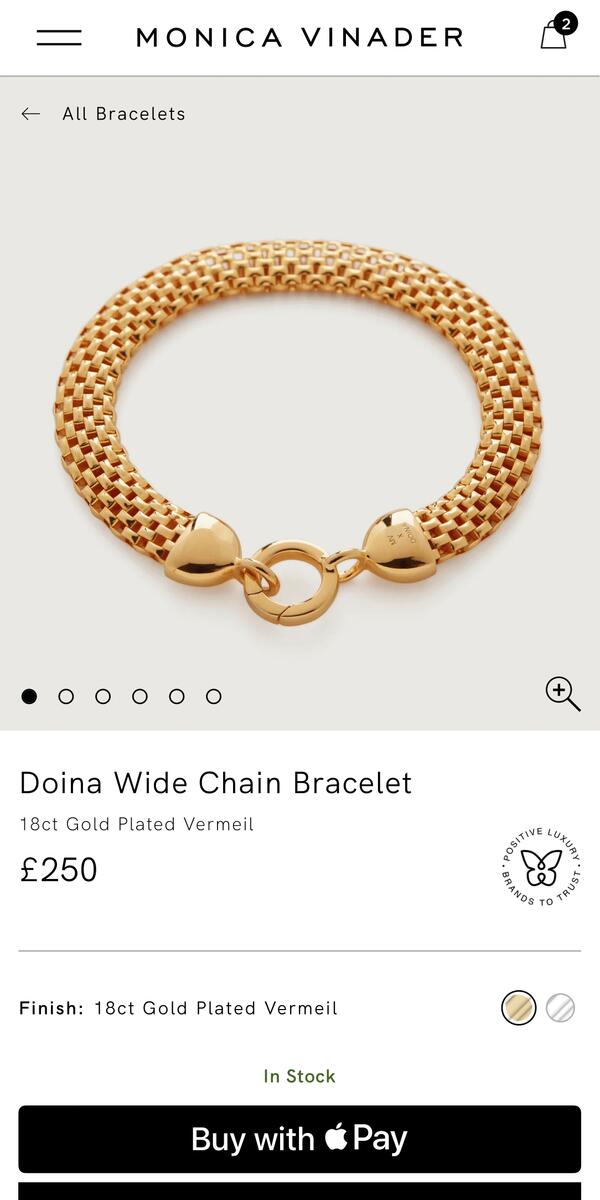Zoom into the bracelet image
Screen dimensions: 600x1200
coord(562,693)
